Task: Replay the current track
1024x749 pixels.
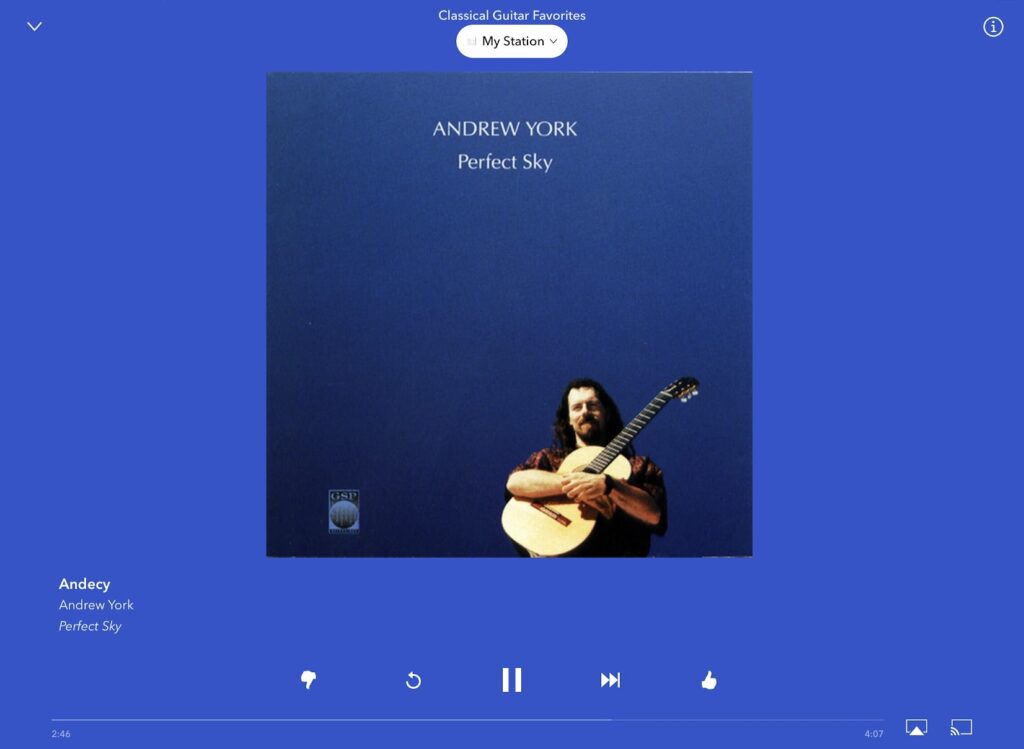Action: click(x=413, y=681)
